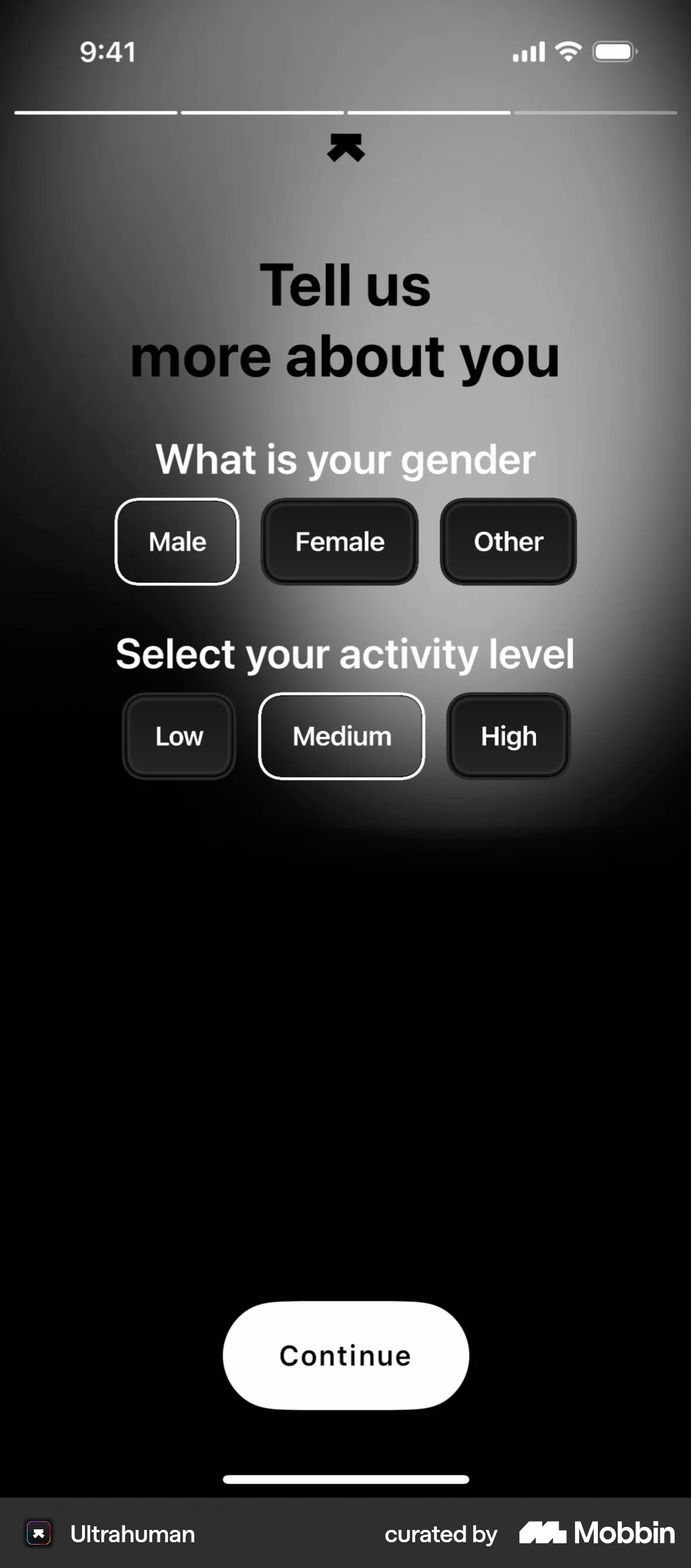Tap the fourth unfilled progress segment
Image resolution: width=691 pixels, height=1568 pixels.
[x=595, y=113]
